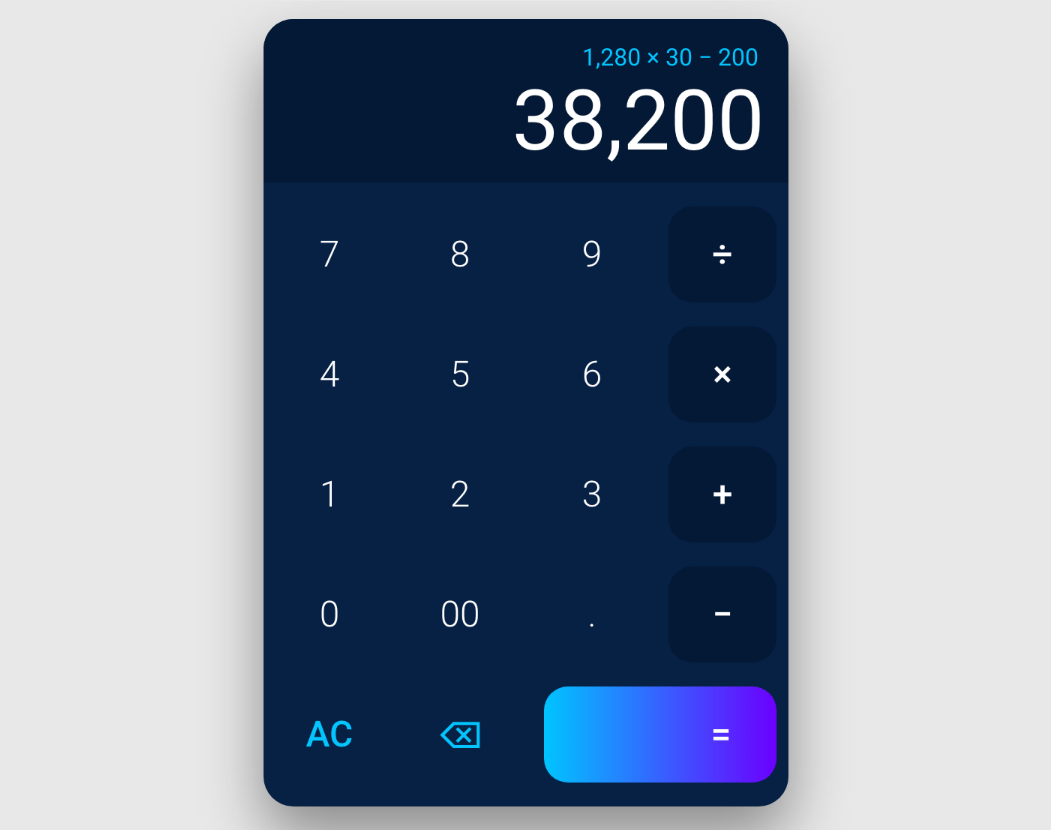Enter a single zero

click(329, 614)
